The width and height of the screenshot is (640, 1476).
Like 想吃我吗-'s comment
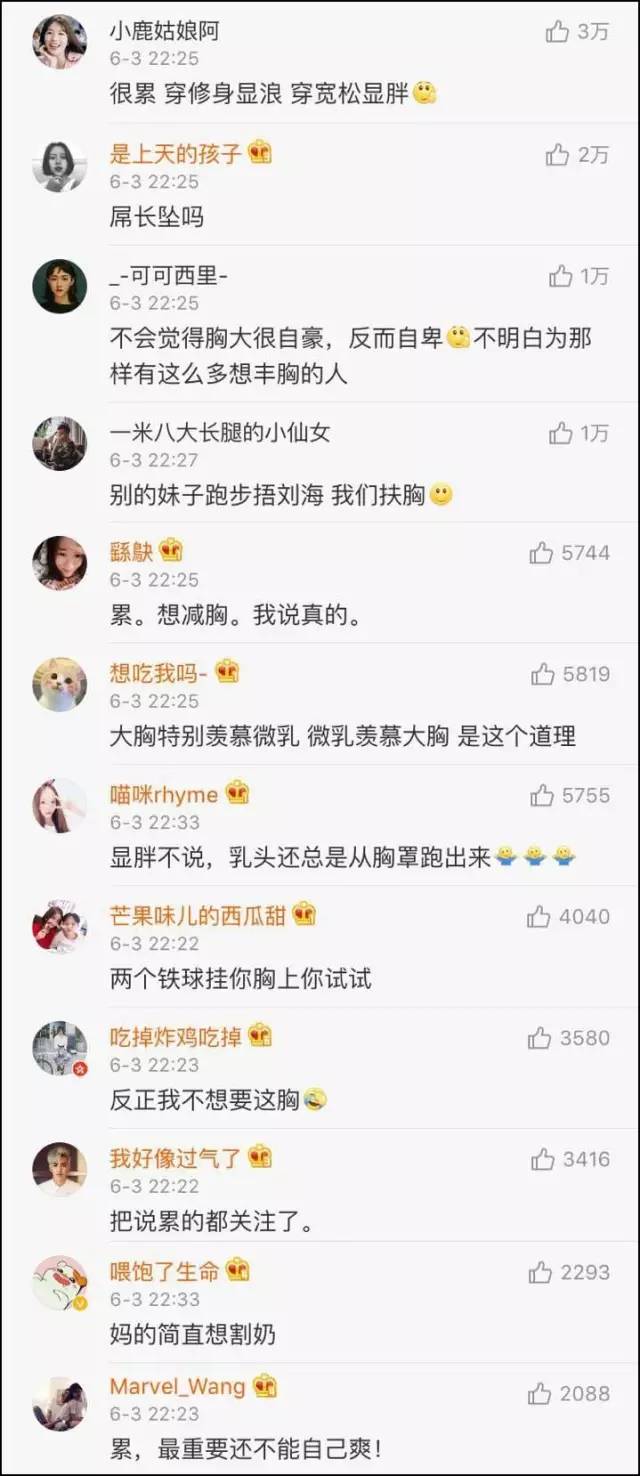(543, 674)
